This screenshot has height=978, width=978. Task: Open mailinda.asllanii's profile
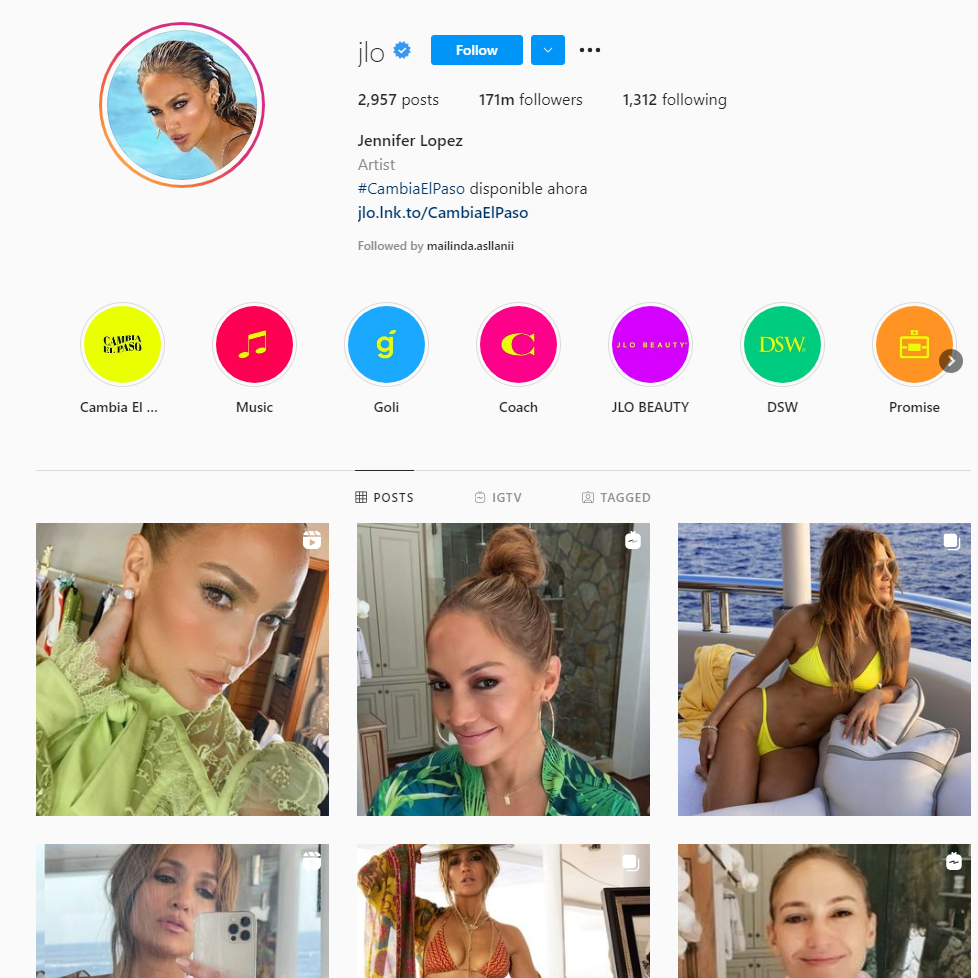(x=470, y=246)
